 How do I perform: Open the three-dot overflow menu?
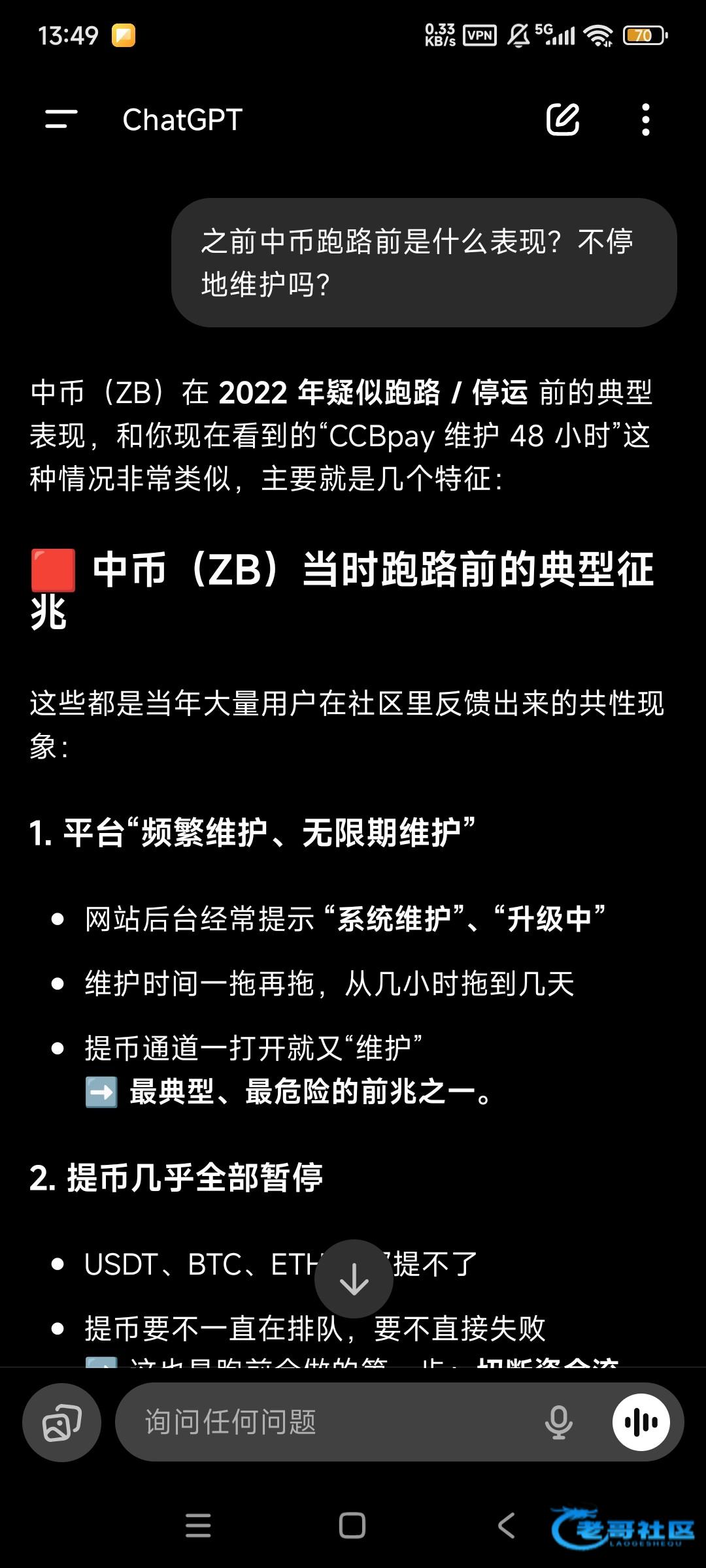click(646, 120)
